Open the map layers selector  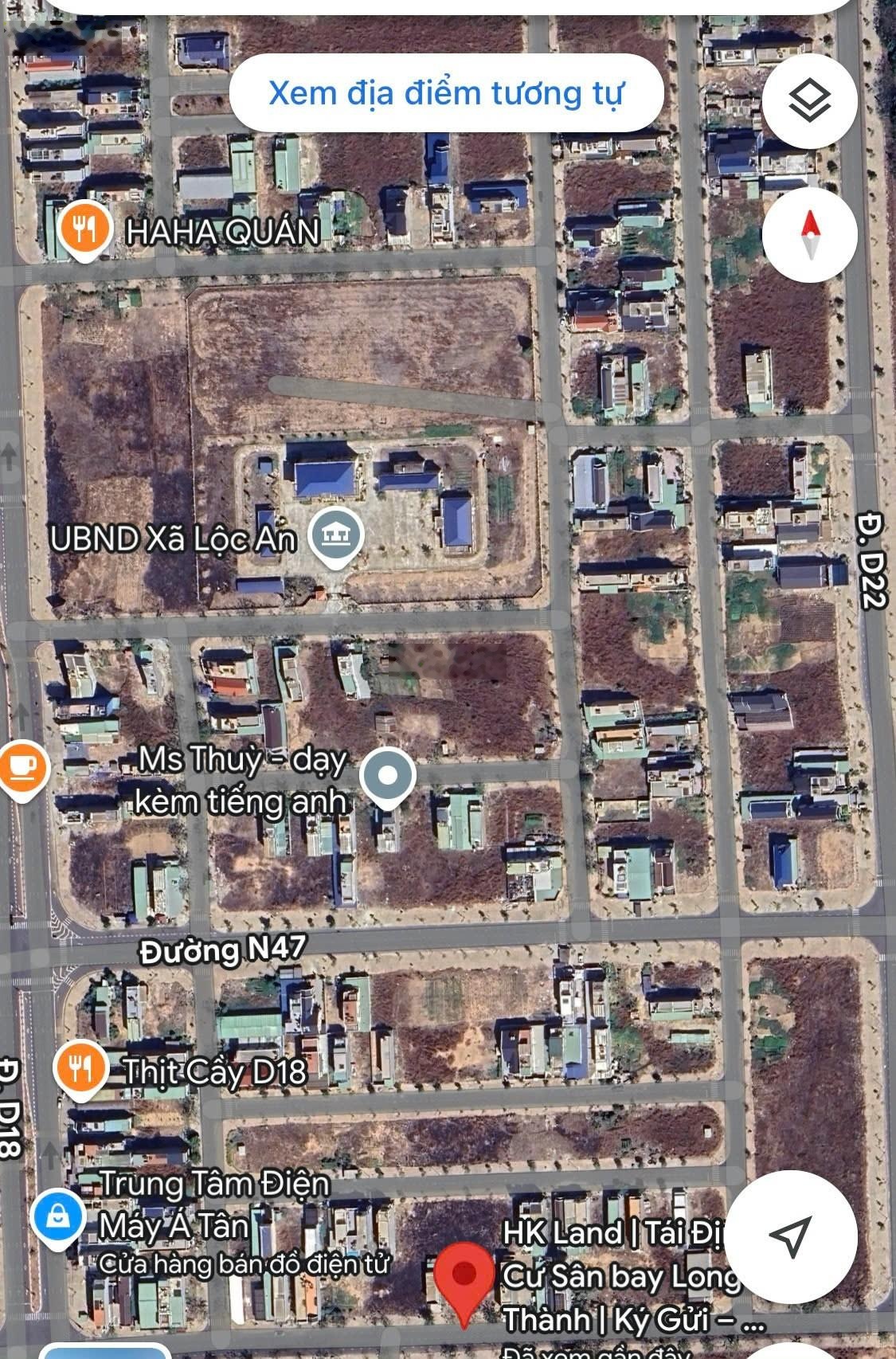[809, 101]
